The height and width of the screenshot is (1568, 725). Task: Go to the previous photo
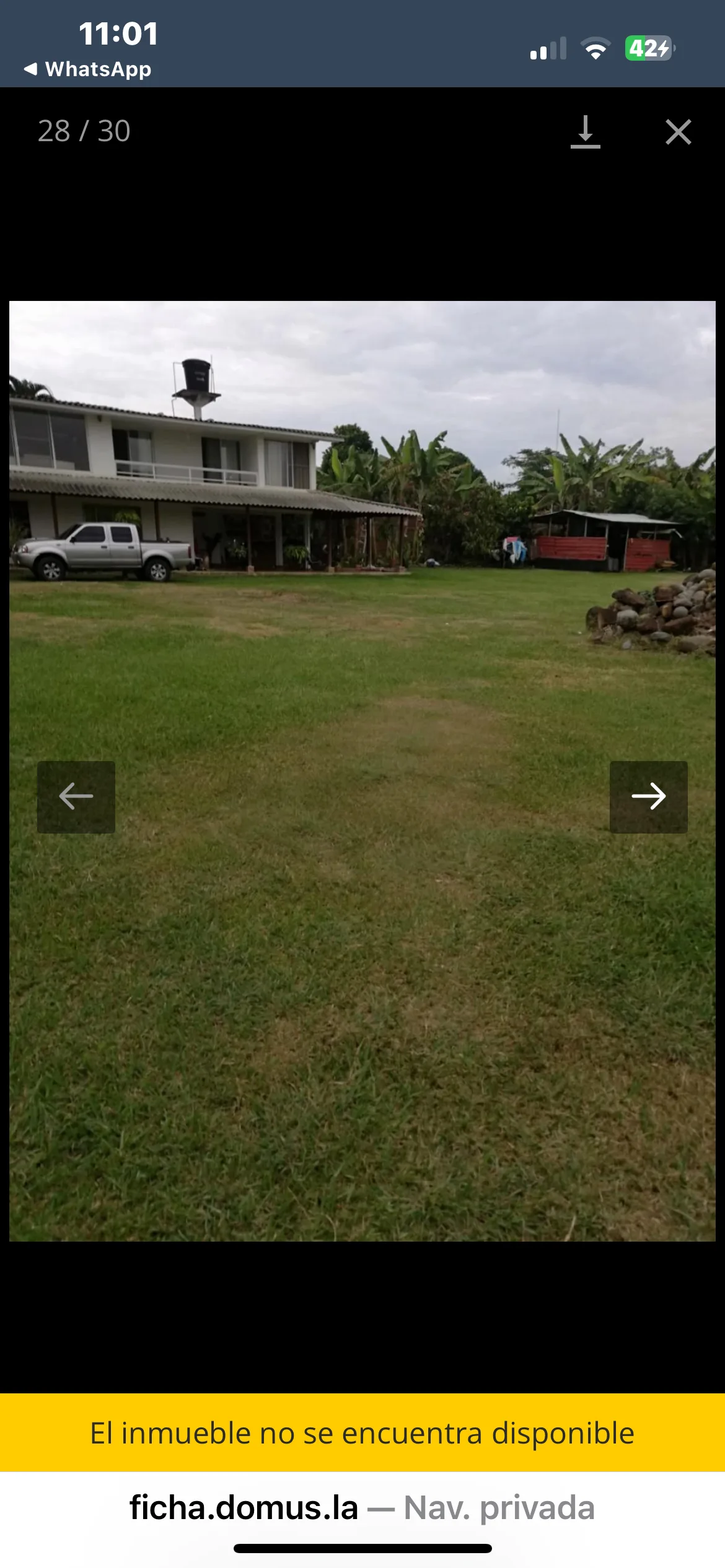[x=76, y=796]
